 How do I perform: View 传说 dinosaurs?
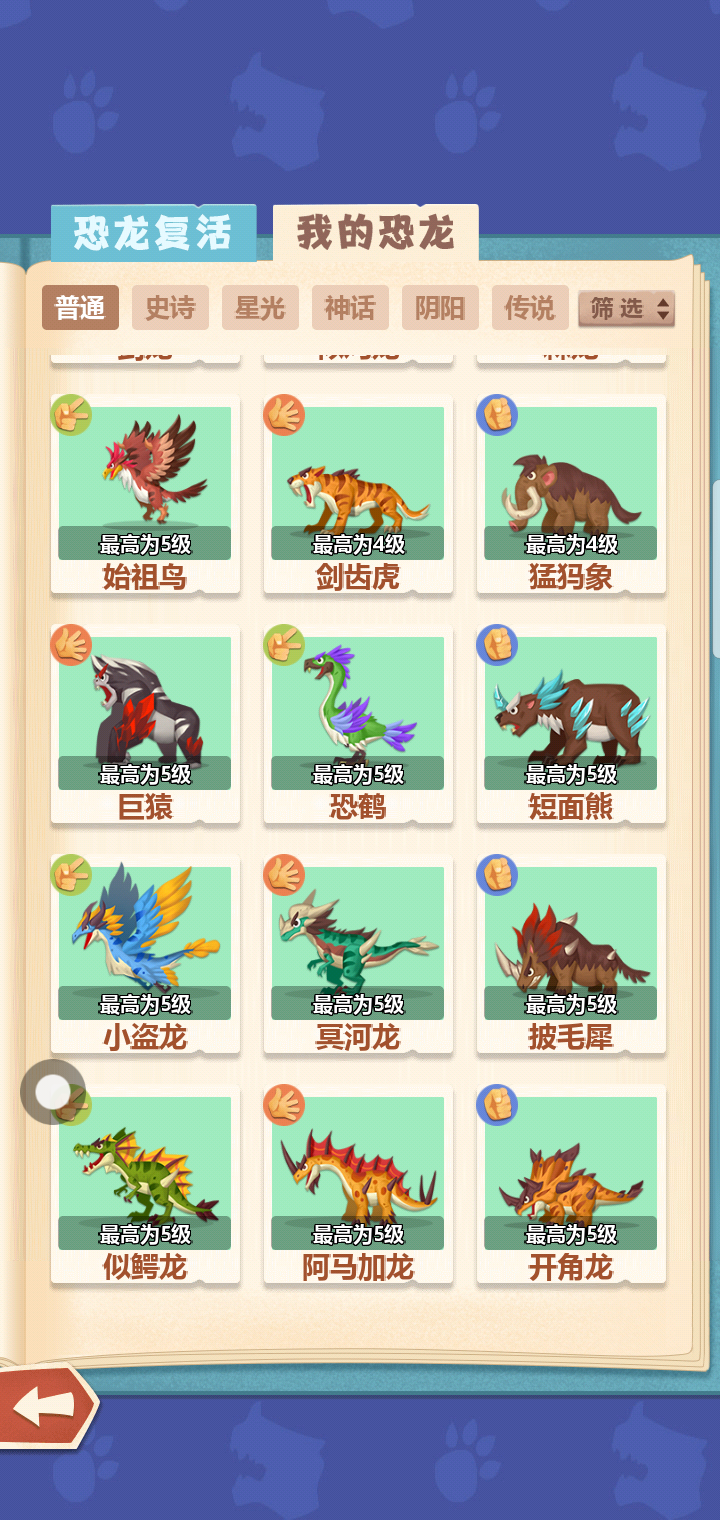(530, 308)
